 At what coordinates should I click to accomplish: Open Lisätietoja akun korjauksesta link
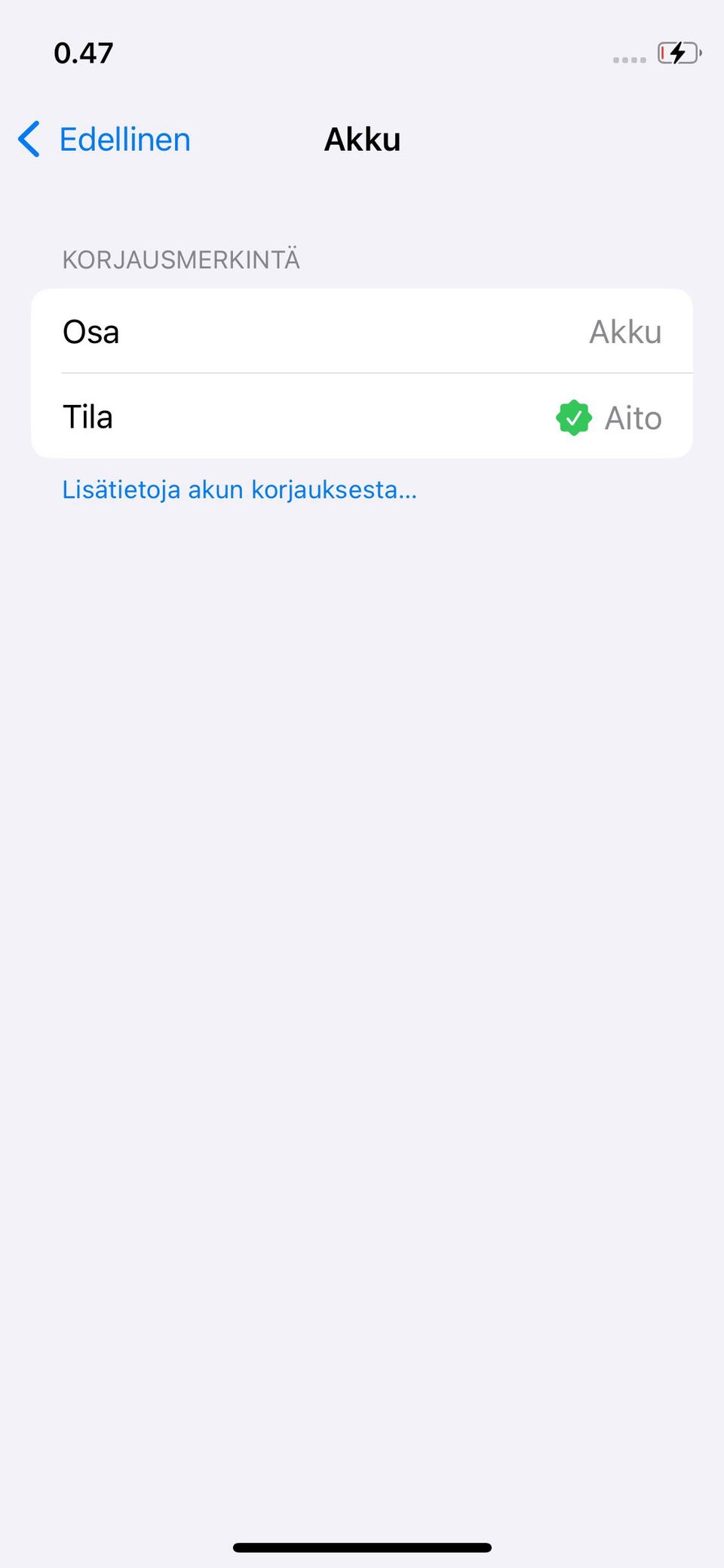239,489
